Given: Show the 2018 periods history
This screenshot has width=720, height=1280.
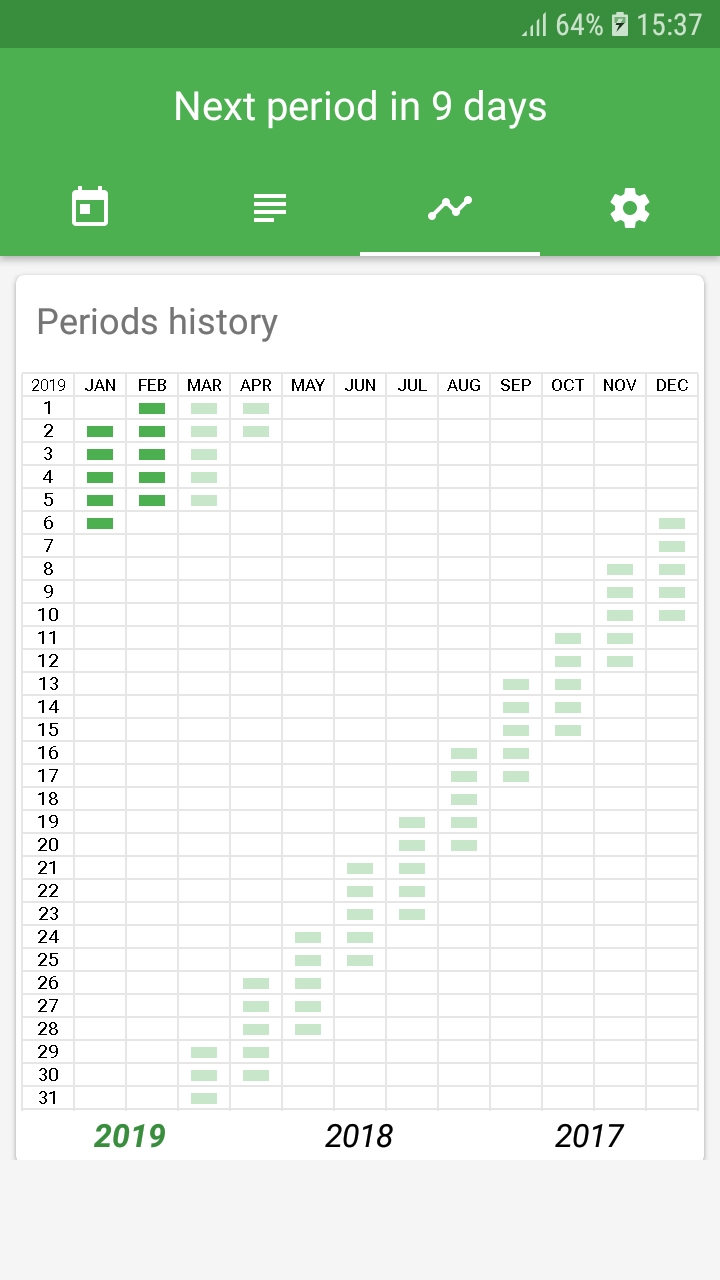Looking at the screenshot, I should coord(359,1136).
